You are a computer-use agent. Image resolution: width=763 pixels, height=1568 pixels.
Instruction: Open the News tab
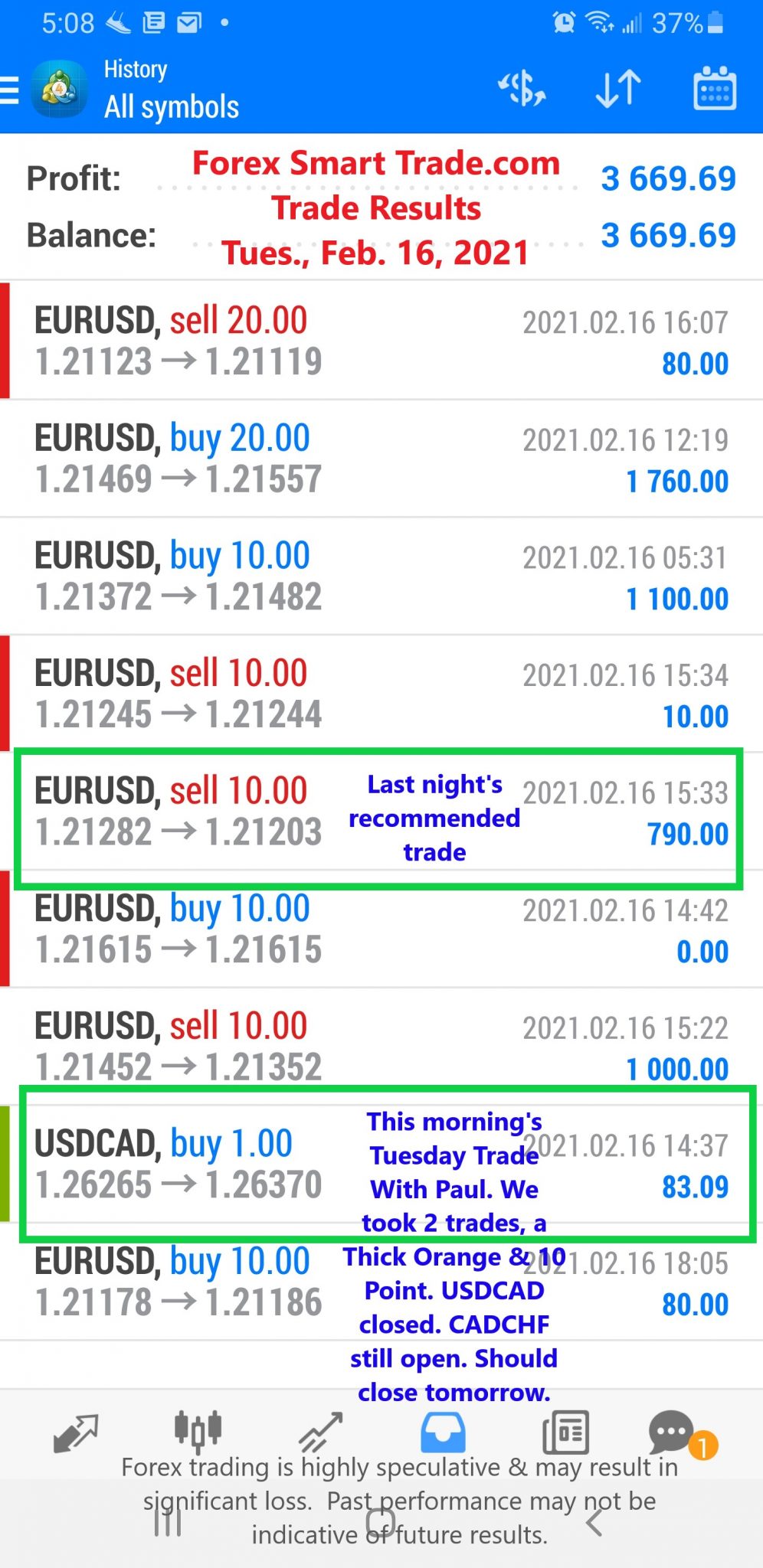tap(565, 1432)
